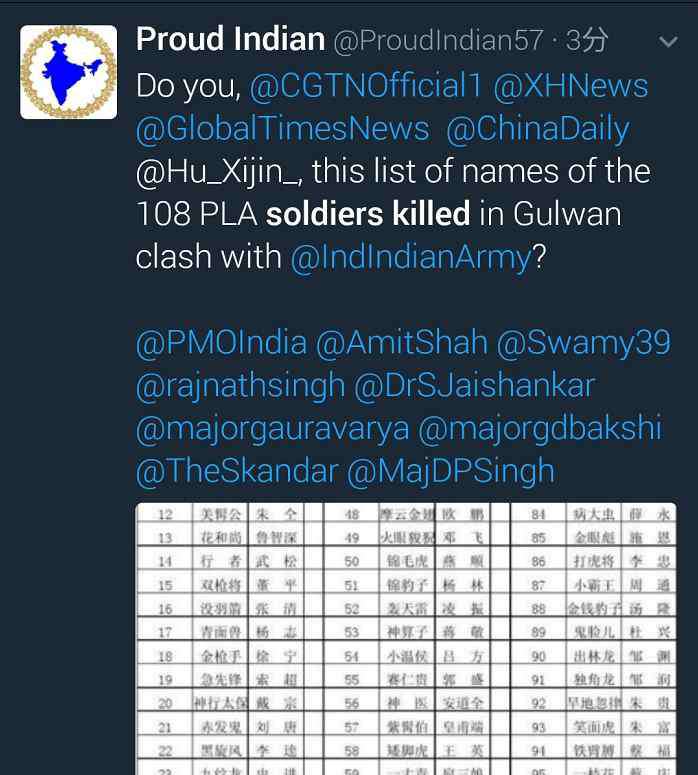
Task: Open the @IndIndianArmy mention
Action: [x=411, y=257]
